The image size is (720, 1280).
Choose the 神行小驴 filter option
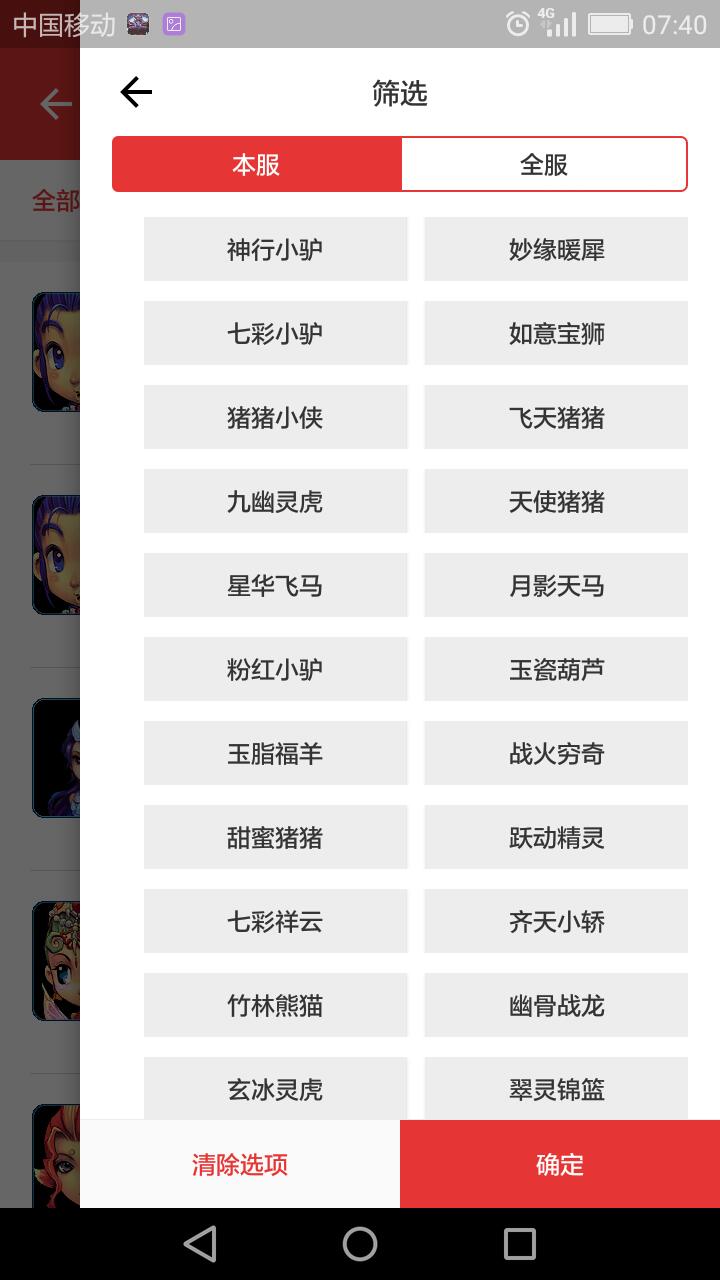point(275,249)
